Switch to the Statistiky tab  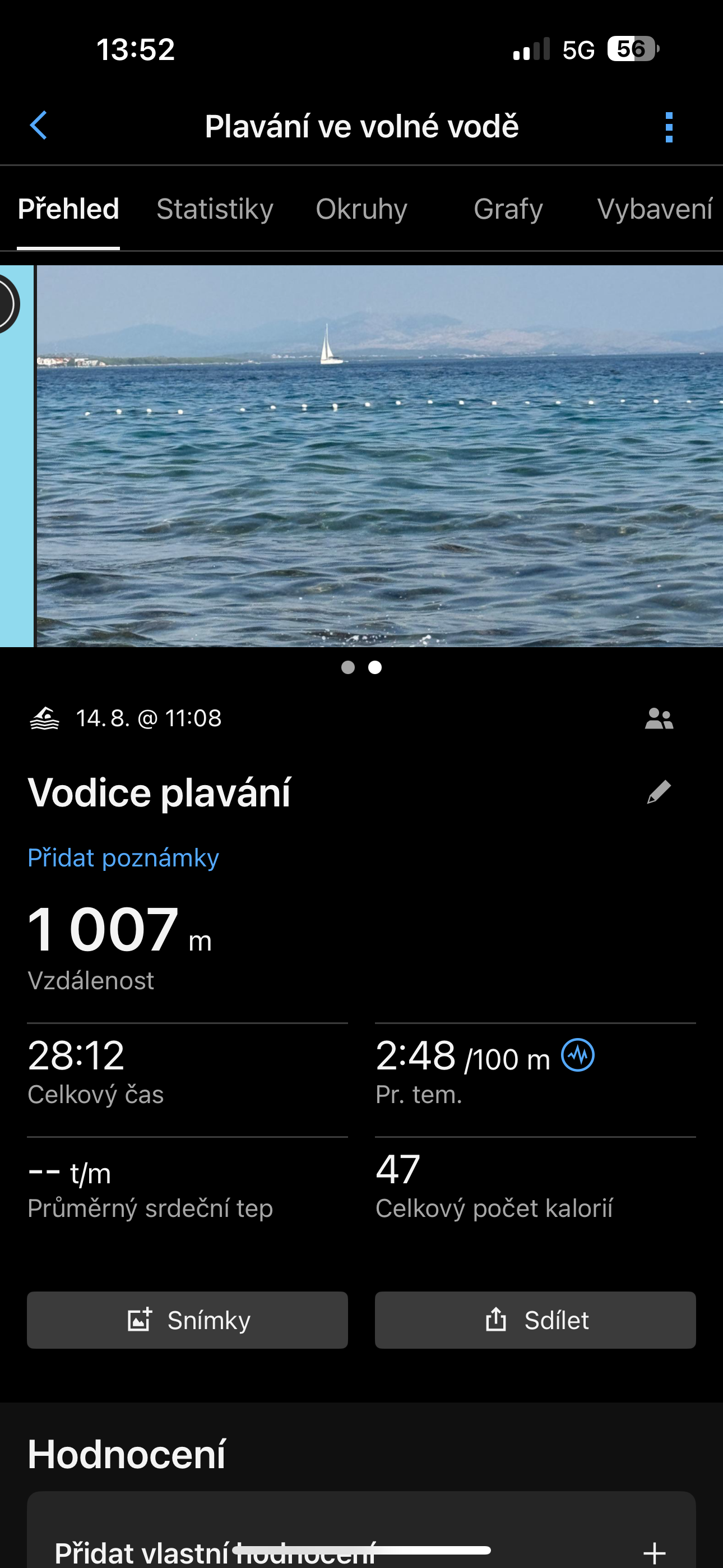coord(214,209)
